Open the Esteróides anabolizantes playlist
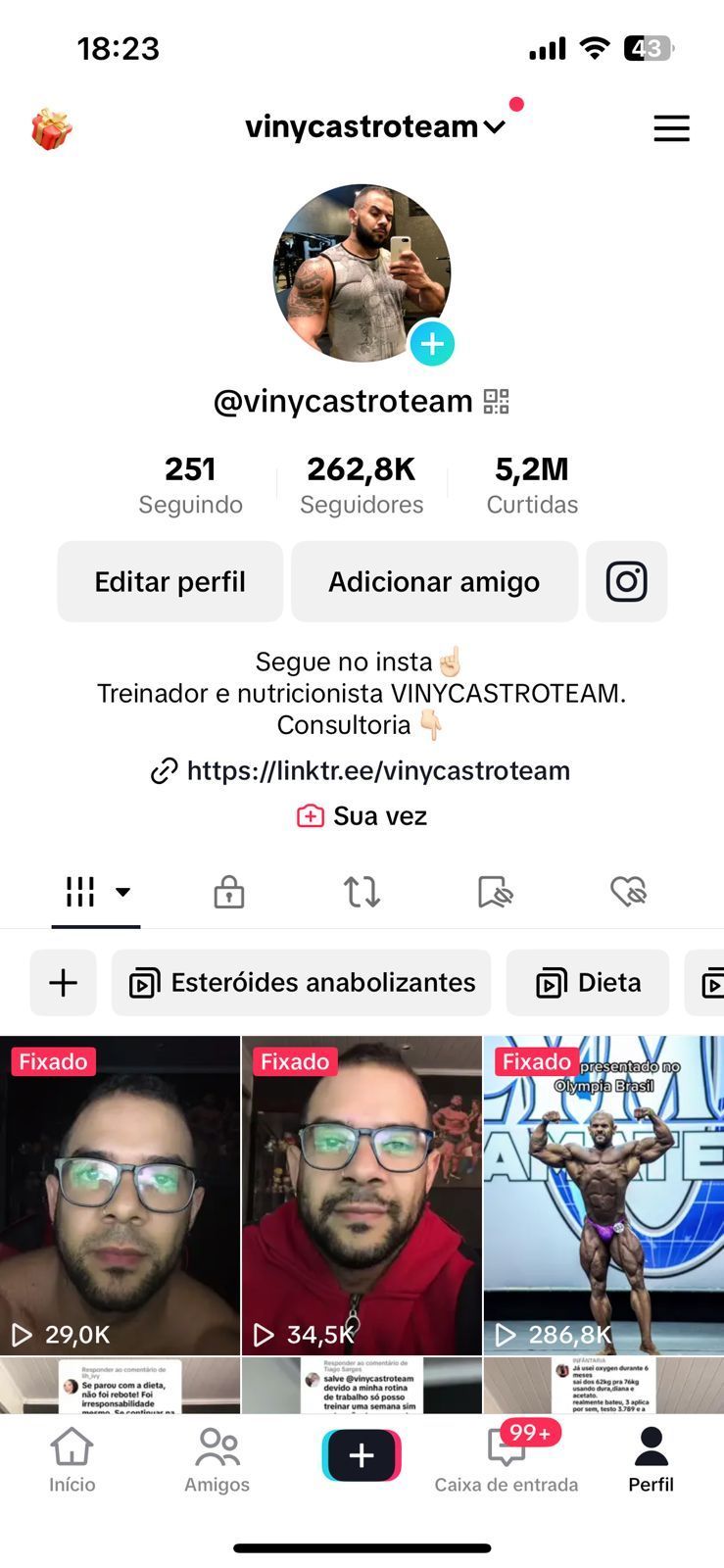This screenshot has height=1568, width=724. click(302, 983)
